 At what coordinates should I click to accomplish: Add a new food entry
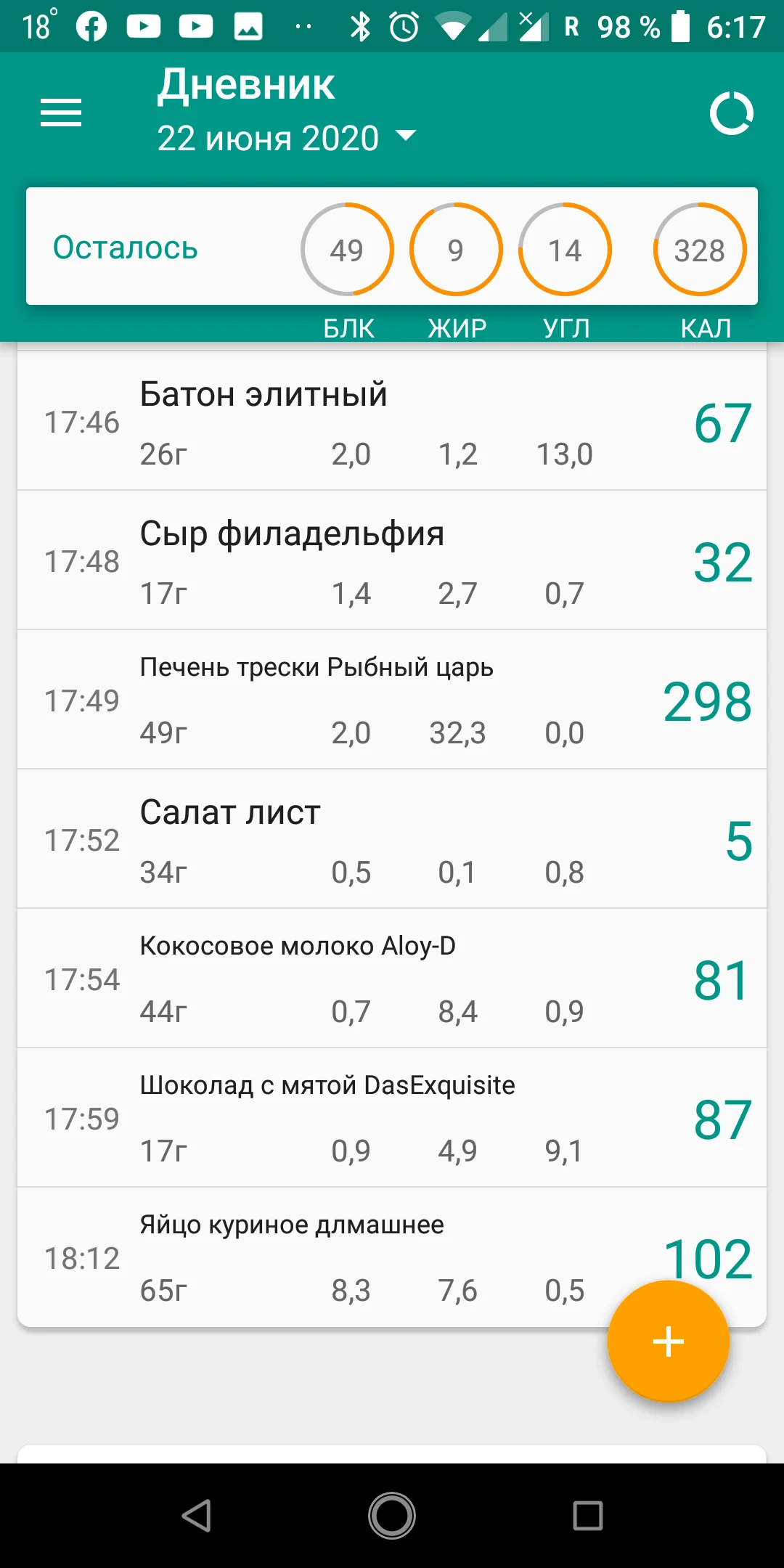click(668, 1341)
